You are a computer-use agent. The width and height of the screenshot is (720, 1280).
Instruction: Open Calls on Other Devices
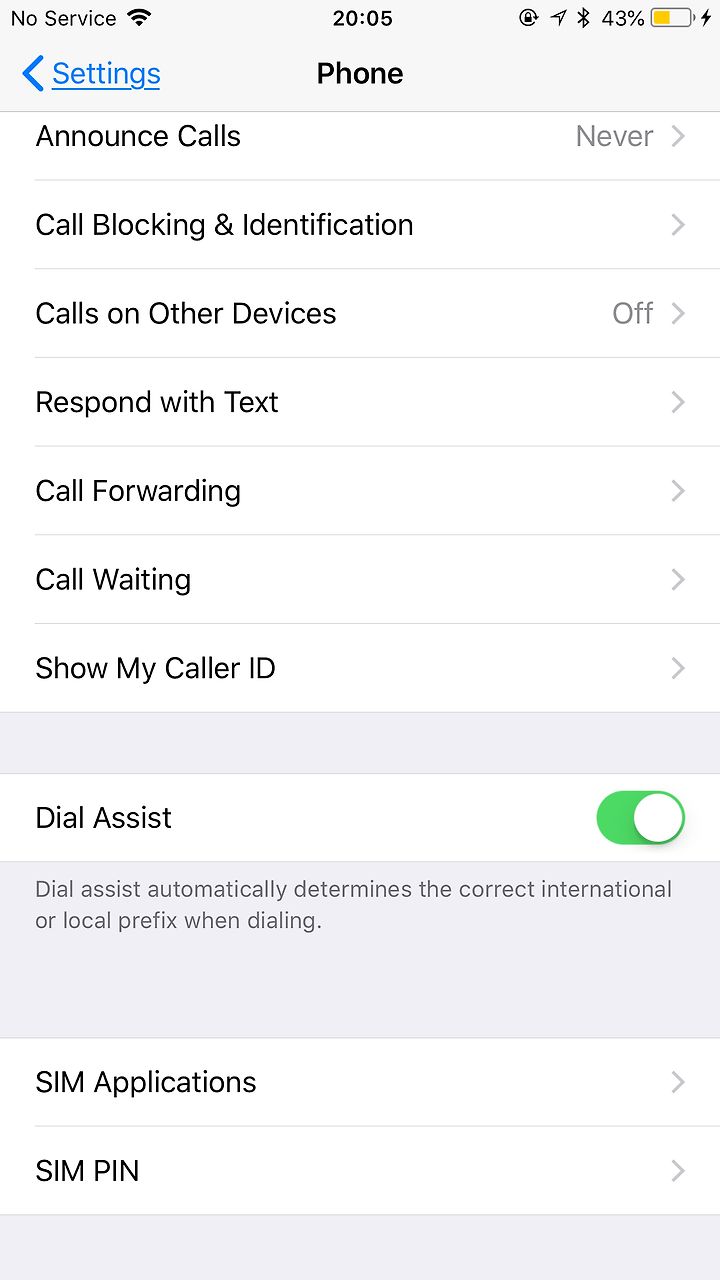tap(360, 314)
